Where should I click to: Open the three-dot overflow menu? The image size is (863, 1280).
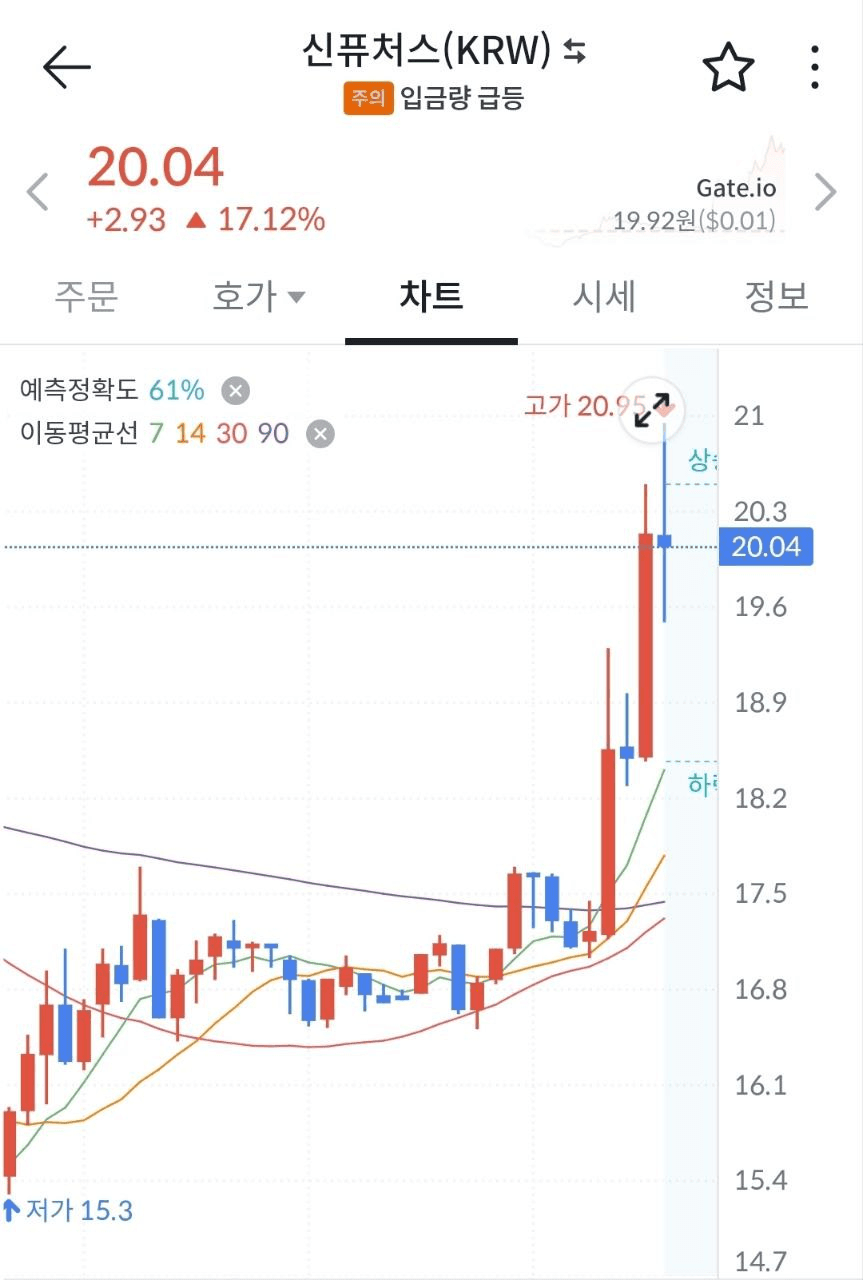pos(815,68)
